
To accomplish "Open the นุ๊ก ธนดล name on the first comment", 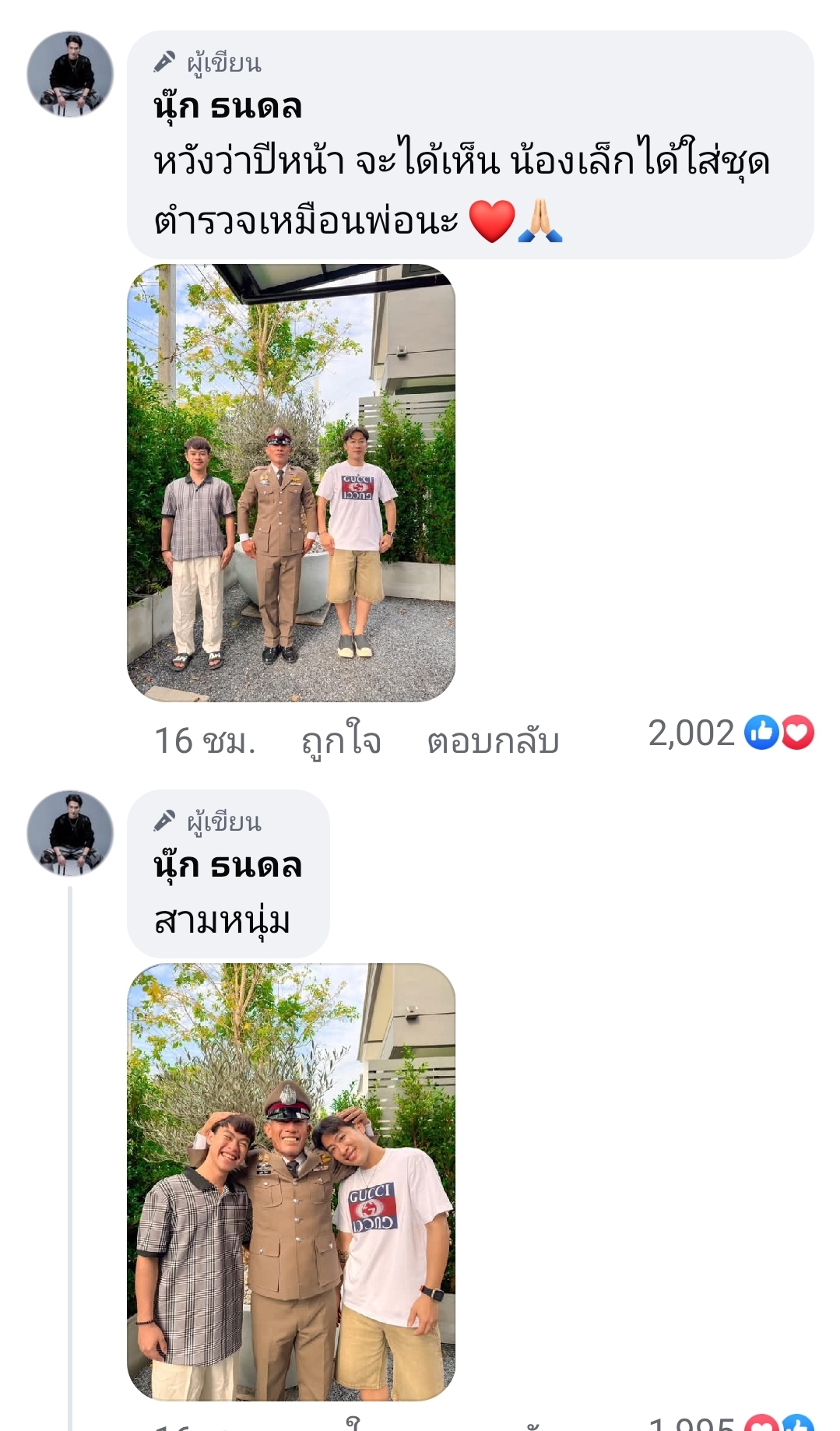I will click(227, 107).
